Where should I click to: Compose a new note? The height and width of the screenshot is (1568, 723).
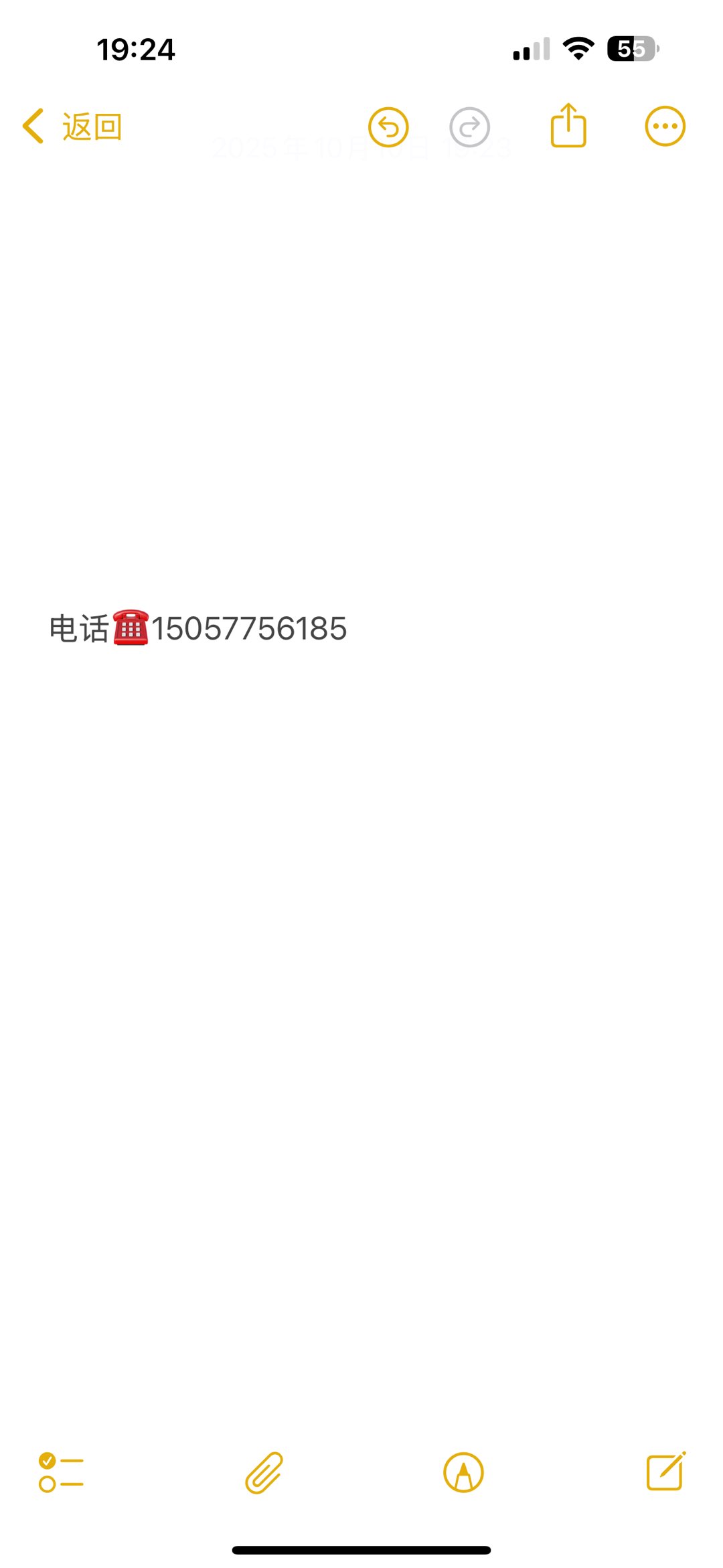pyautogui.click(x=665, y=1471)
